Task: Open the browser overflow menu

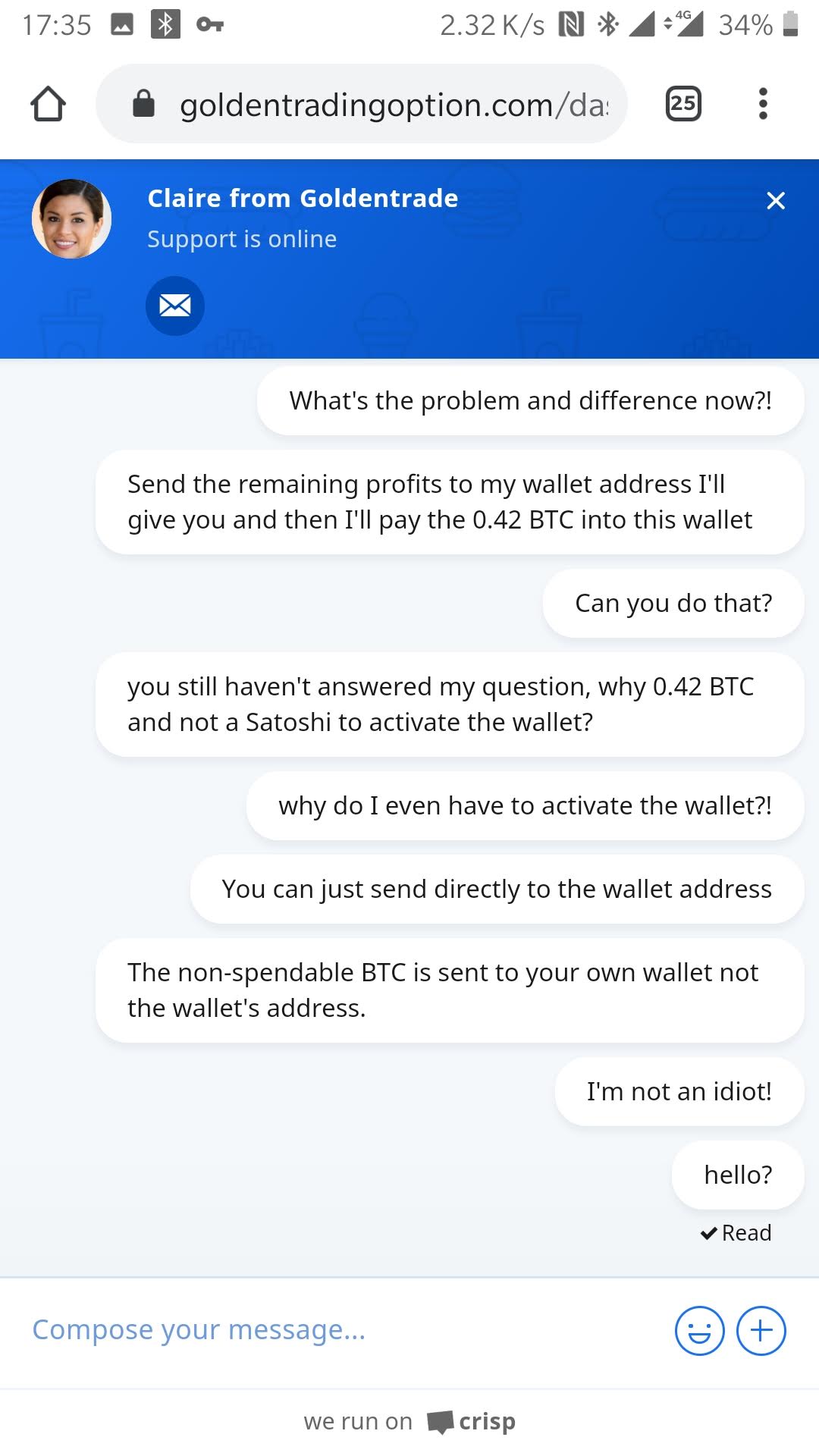Action: point(763,104)
